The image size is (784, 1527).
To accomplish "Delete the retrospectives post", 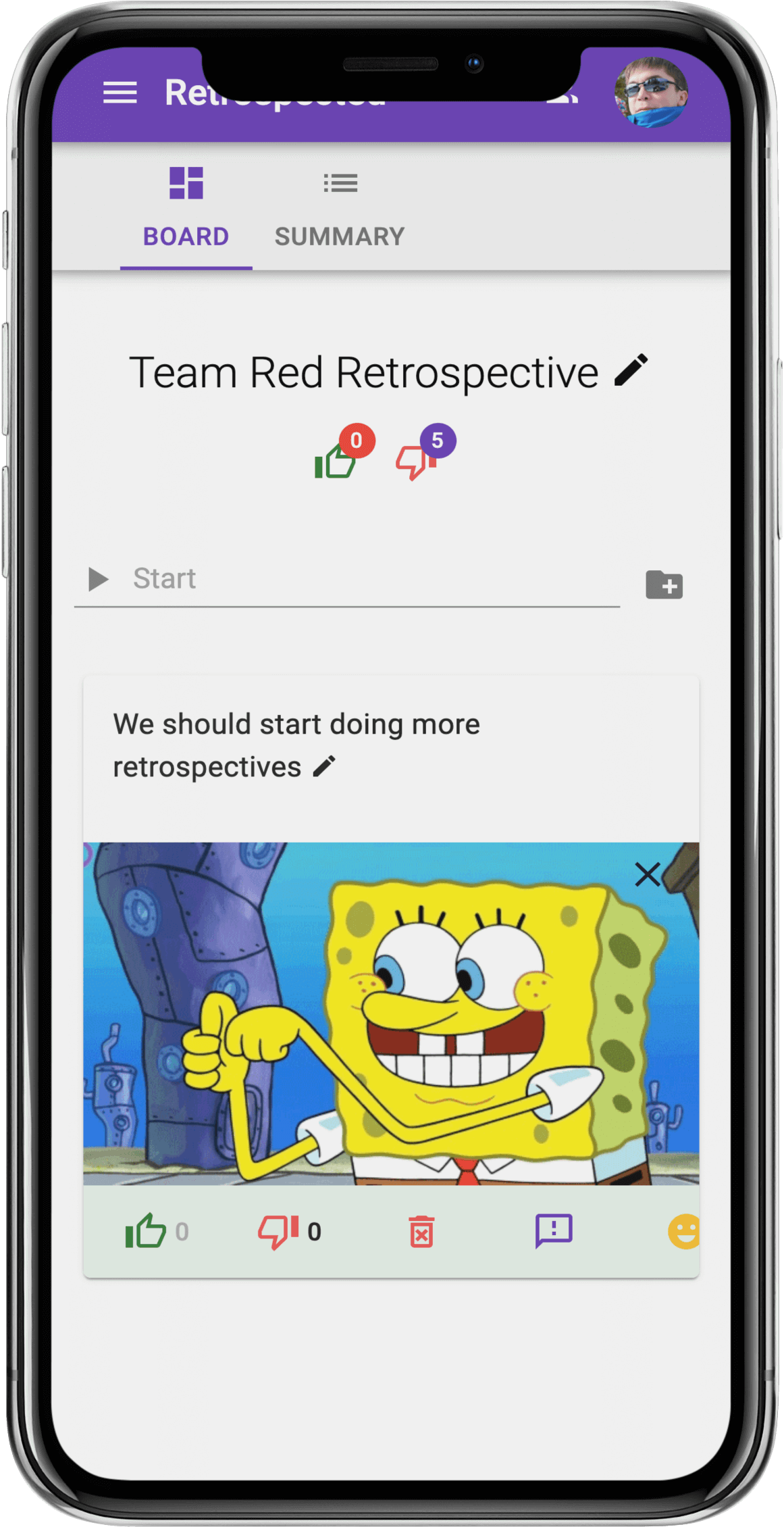I will pos(421,1231).
